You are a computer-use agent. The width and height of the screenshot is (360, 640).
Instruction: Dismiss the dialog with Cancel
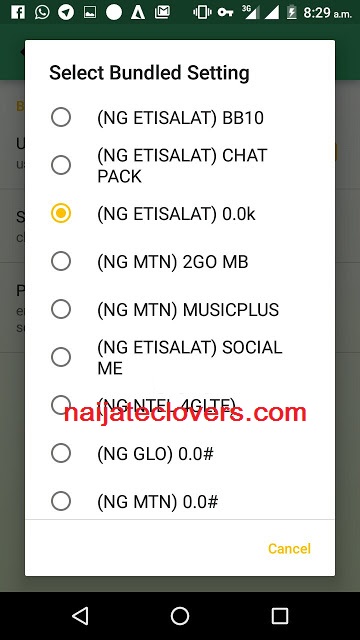click(289, 548)
